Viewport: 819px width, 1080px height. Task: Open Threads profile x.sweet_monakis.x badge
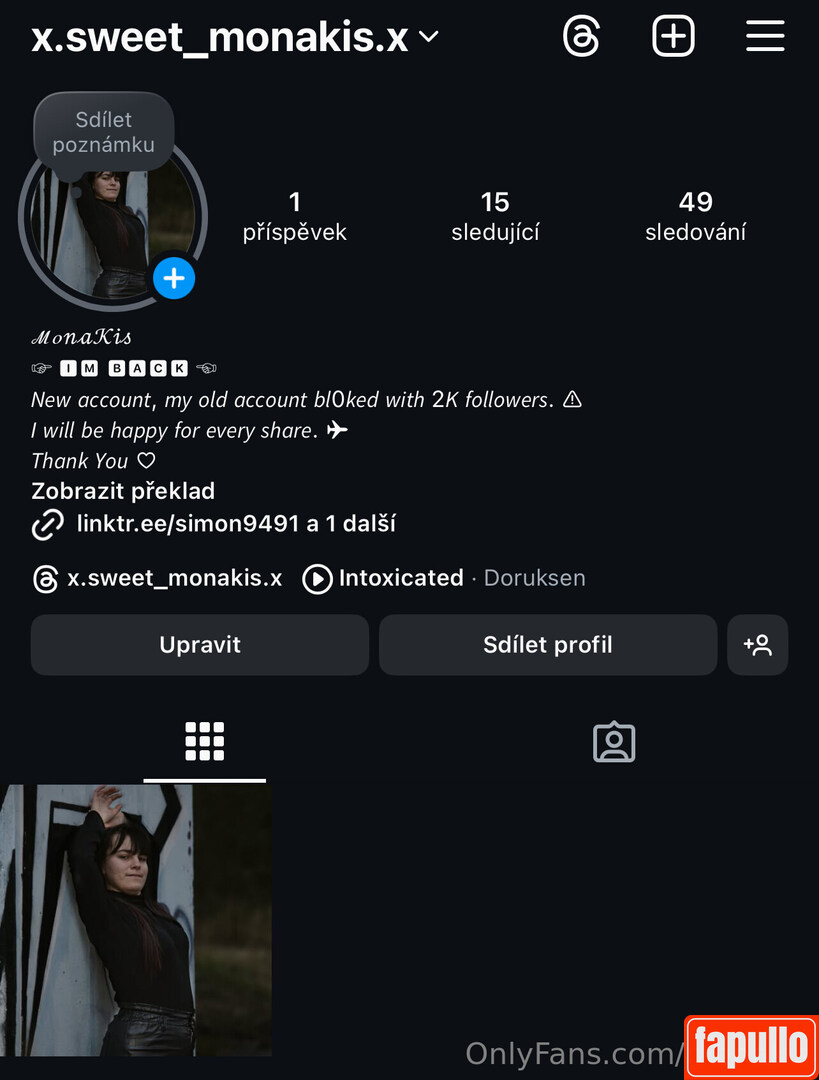158,578
